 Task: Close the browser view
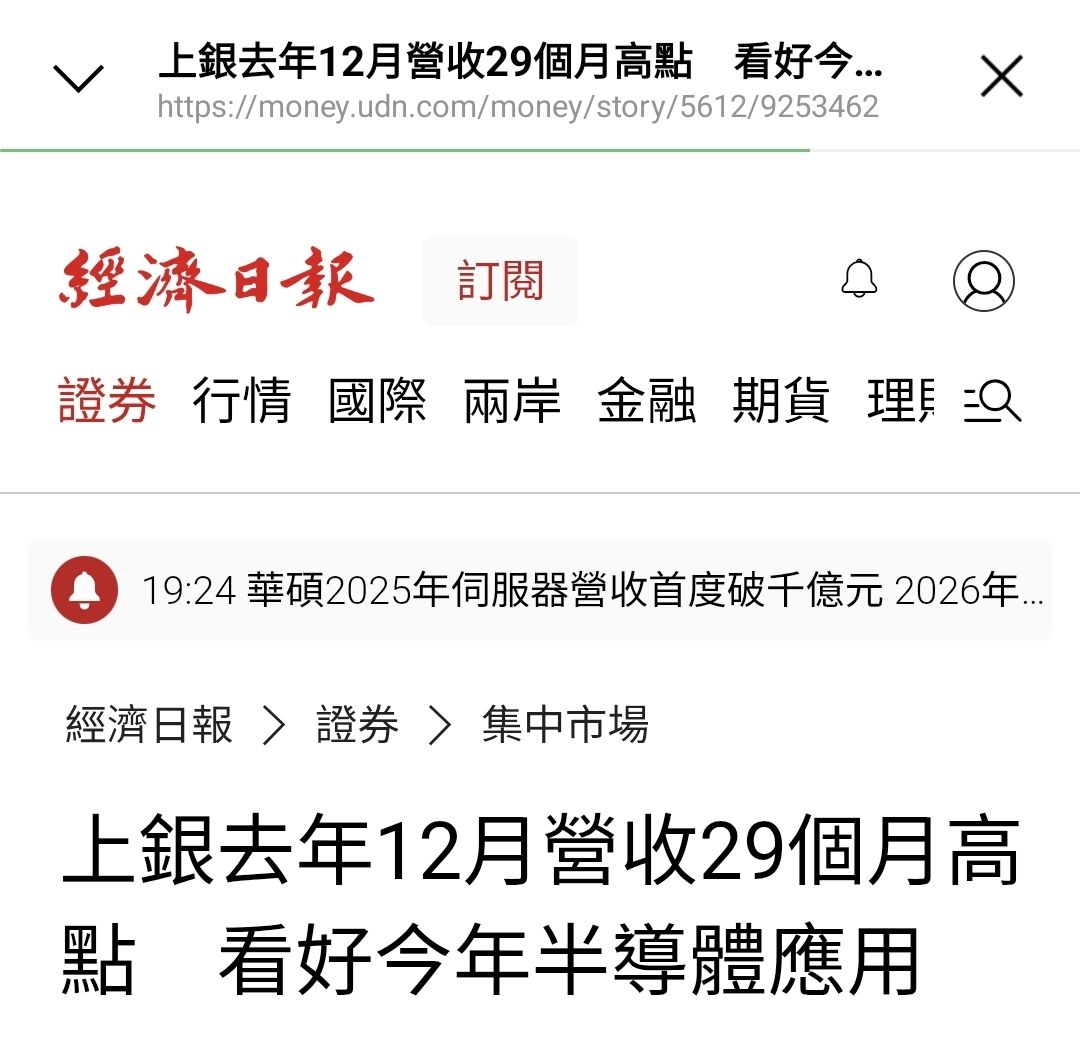[x=1001, y=77]
